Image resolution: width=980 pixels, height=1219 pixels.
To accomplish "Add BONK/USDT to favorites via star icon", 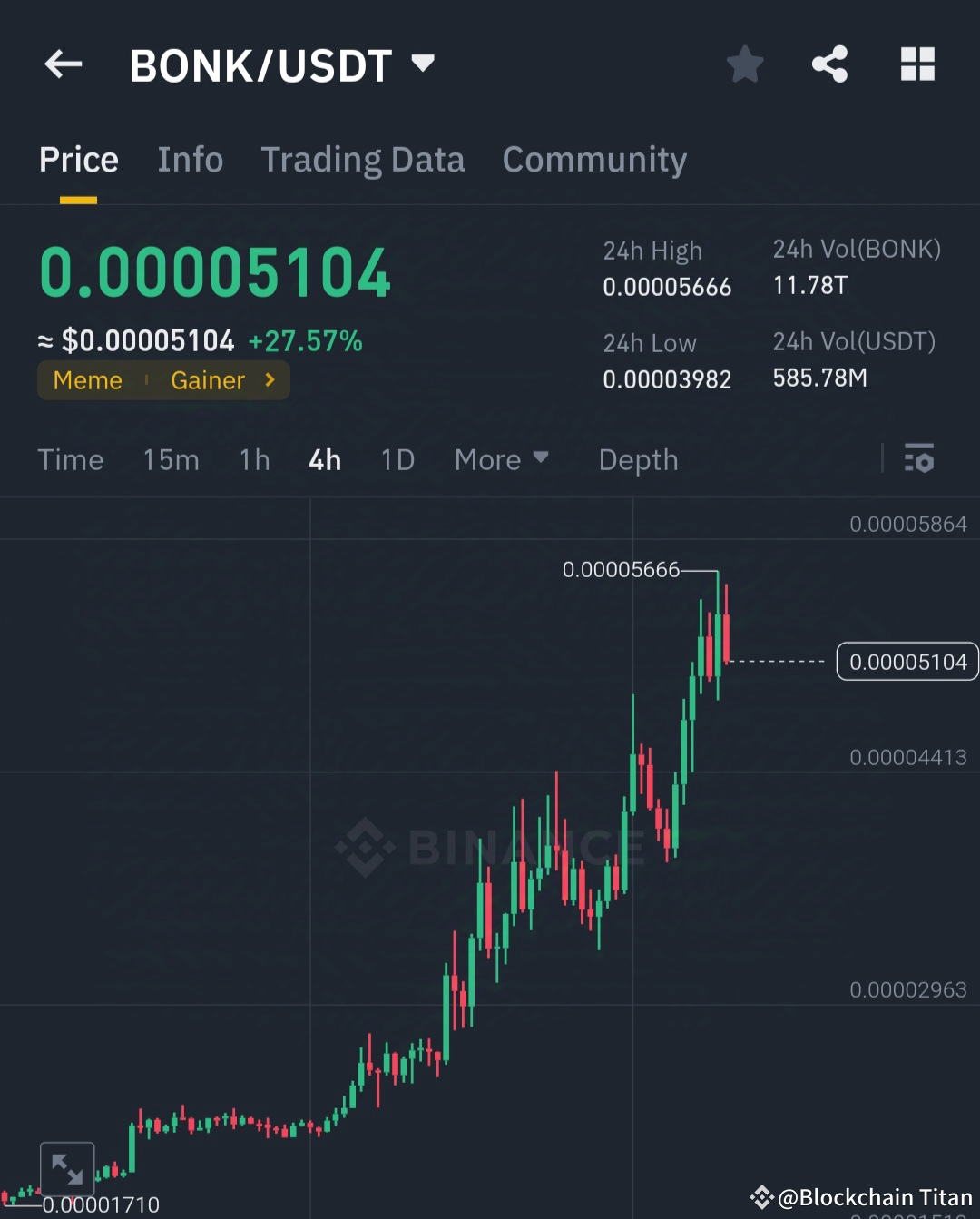I will [744, 64].
